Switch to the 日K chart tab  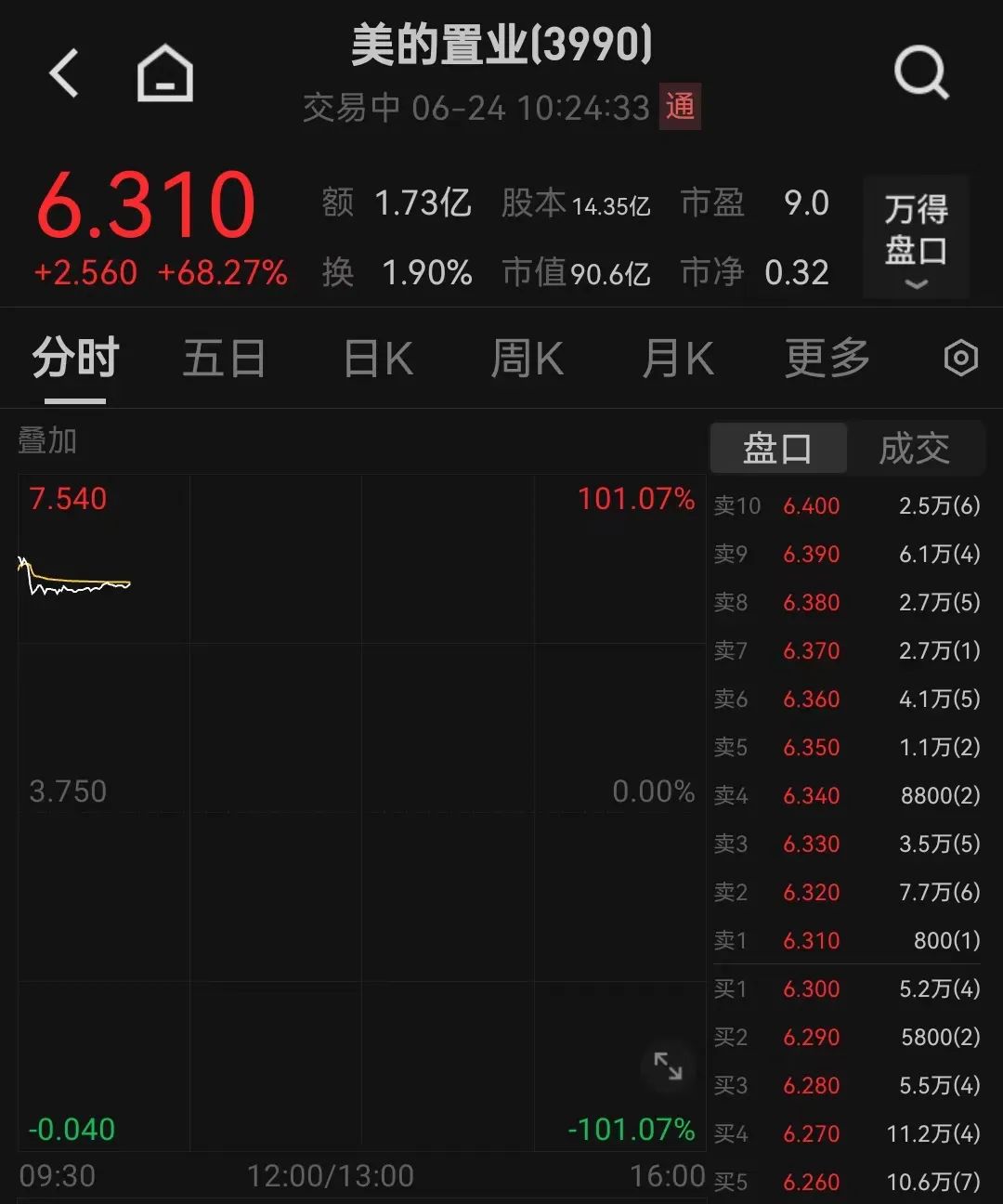coord(378,359)
